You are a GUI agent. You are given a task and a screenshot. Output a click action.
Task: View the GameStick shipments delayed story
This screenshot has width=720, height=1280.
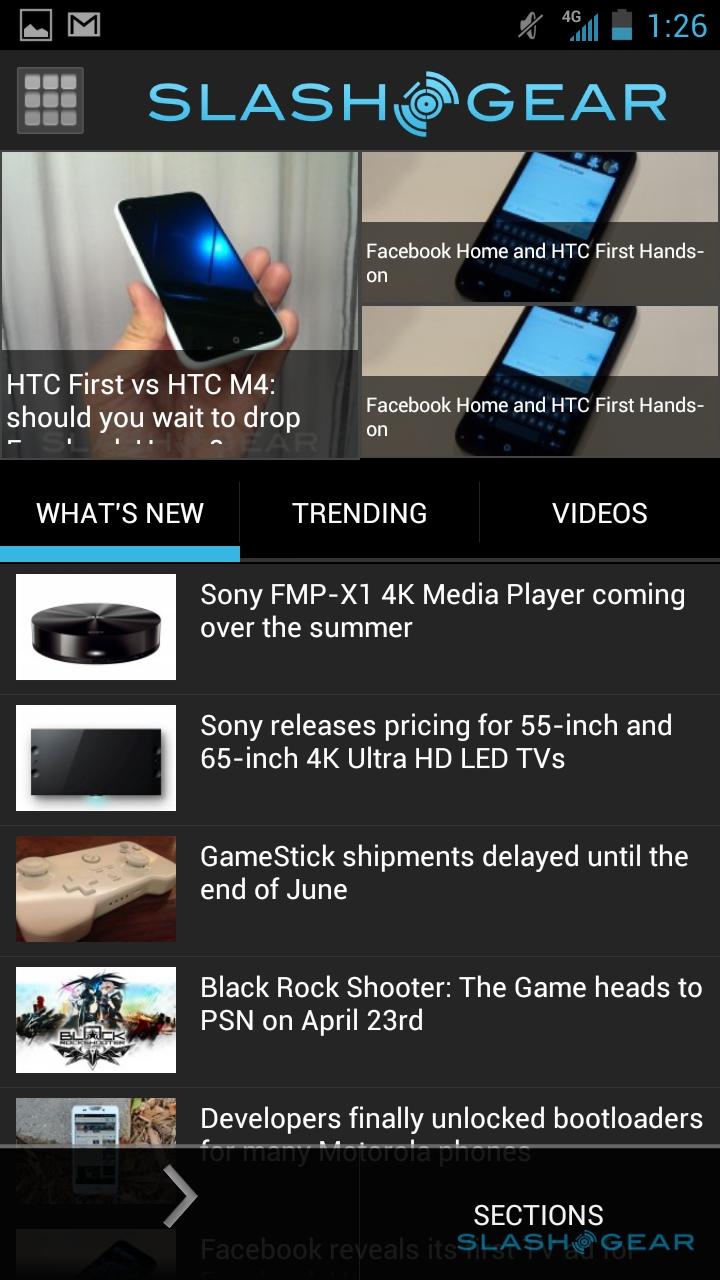(x=444, y=873)
